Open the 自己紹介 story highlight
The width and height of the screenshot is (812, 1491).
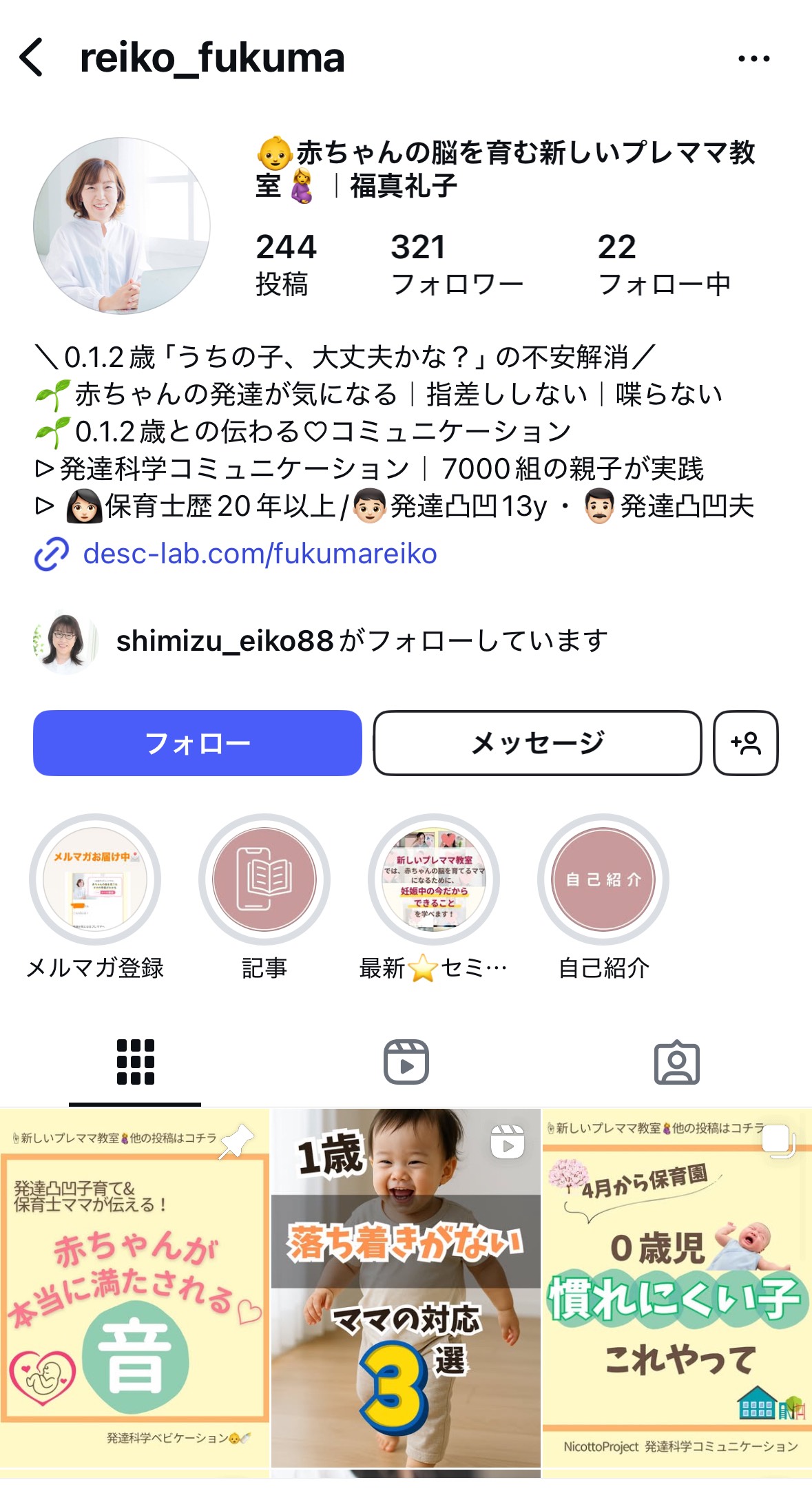point(603,879)
